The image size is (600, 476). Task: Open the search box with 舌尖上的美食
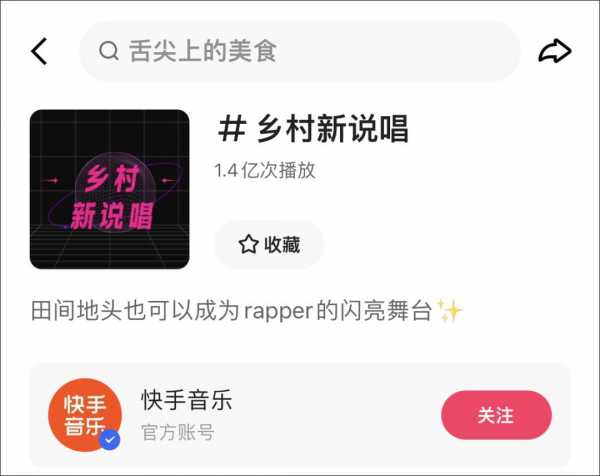click(300, 51)
